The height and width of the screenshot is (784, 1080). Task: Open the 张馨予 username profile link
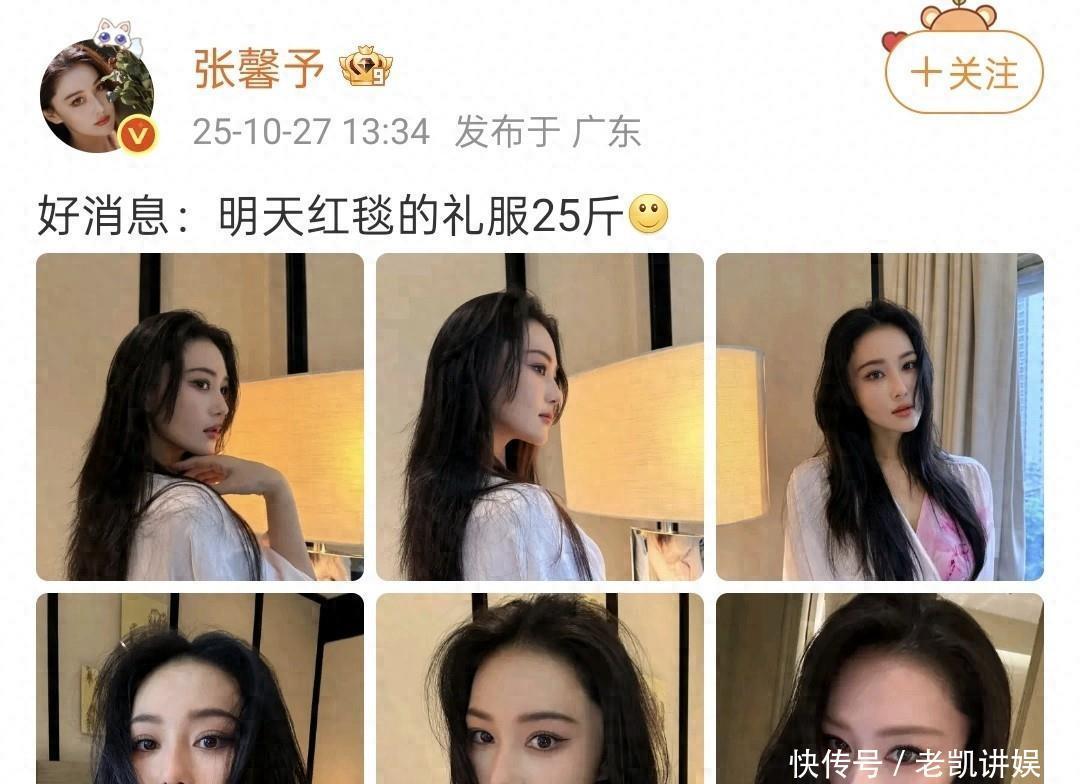259,68
